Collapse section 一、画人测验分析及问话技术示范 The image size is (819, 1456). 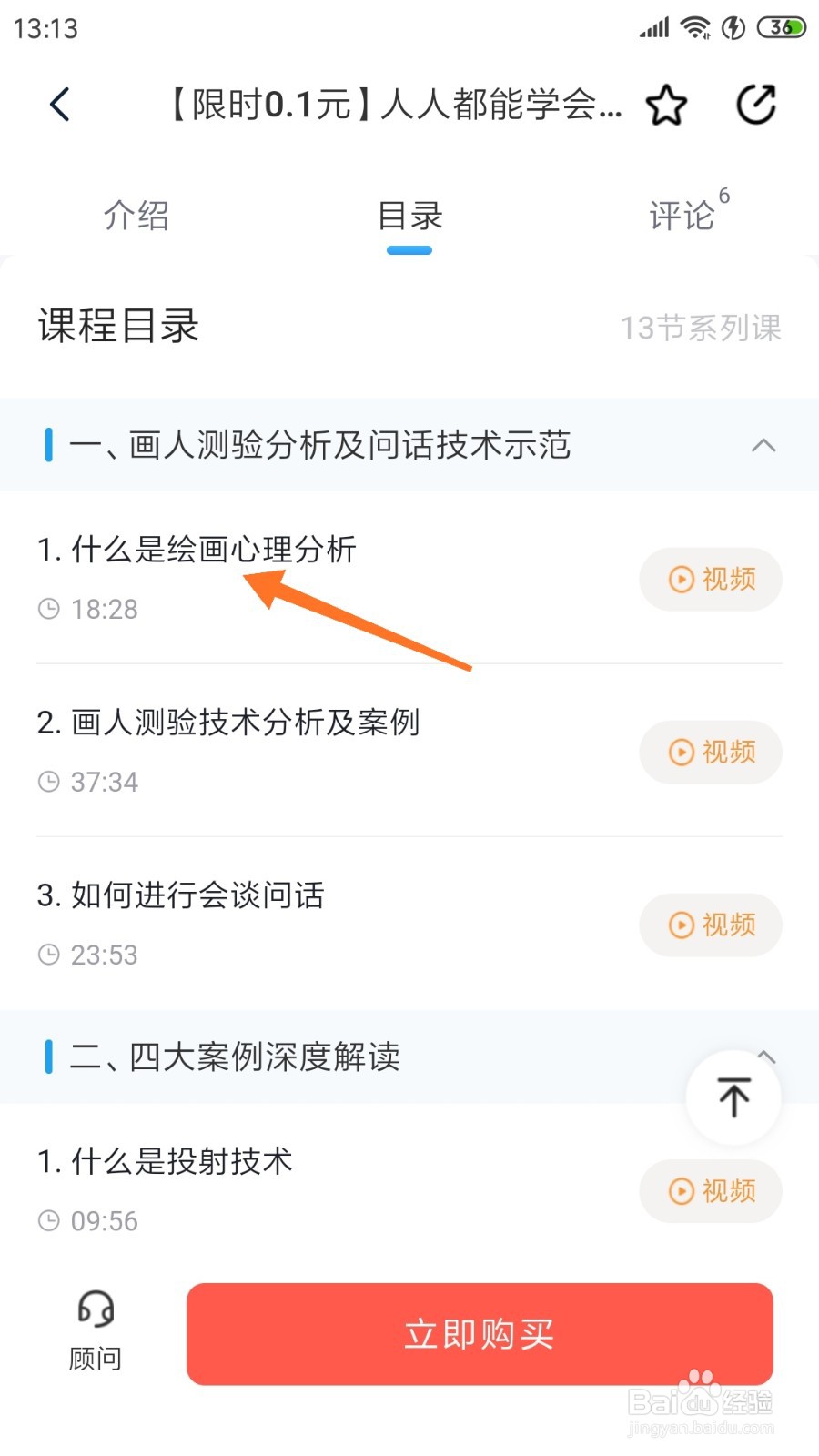tap(764, 446)
